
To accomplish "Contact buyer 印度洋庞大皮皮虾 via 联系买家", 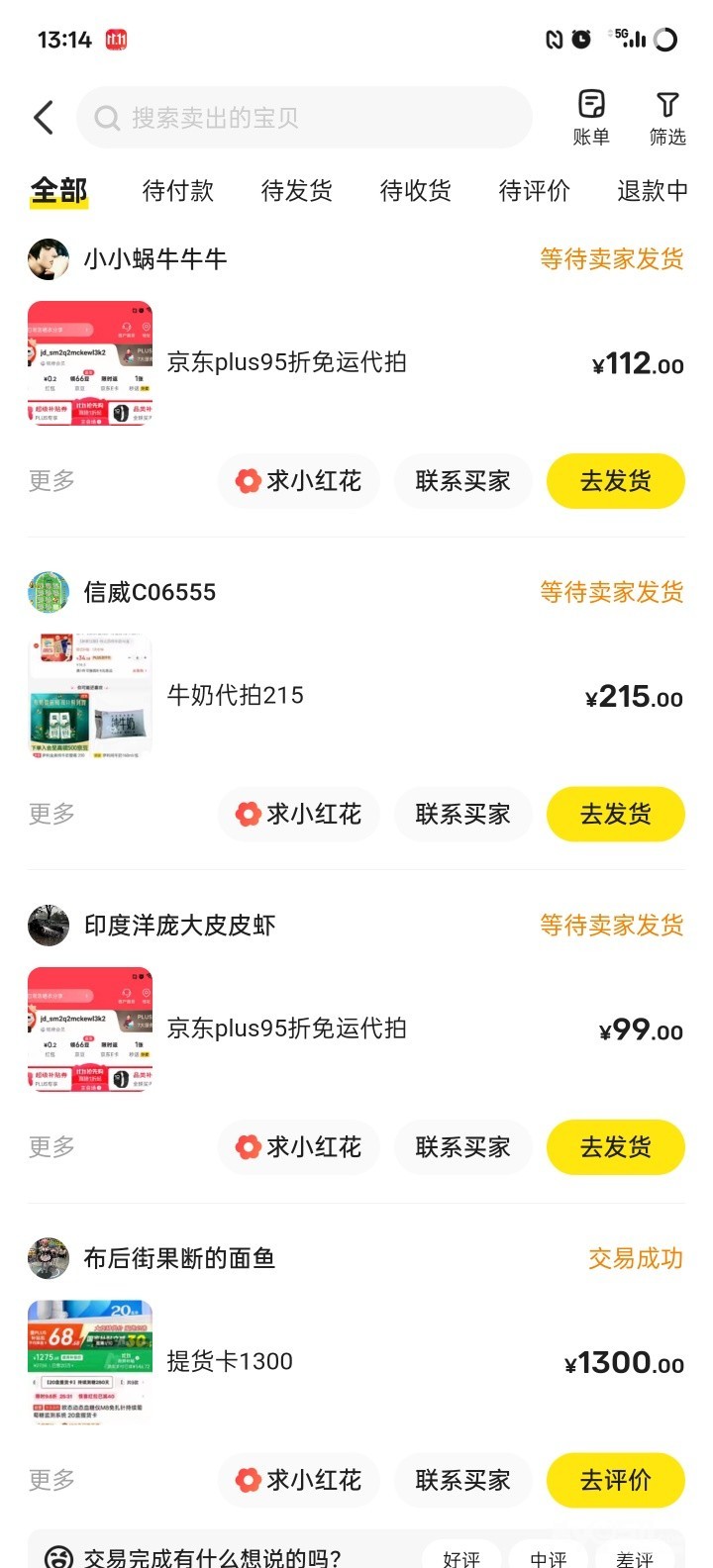I will click(x=462, y=1146).
